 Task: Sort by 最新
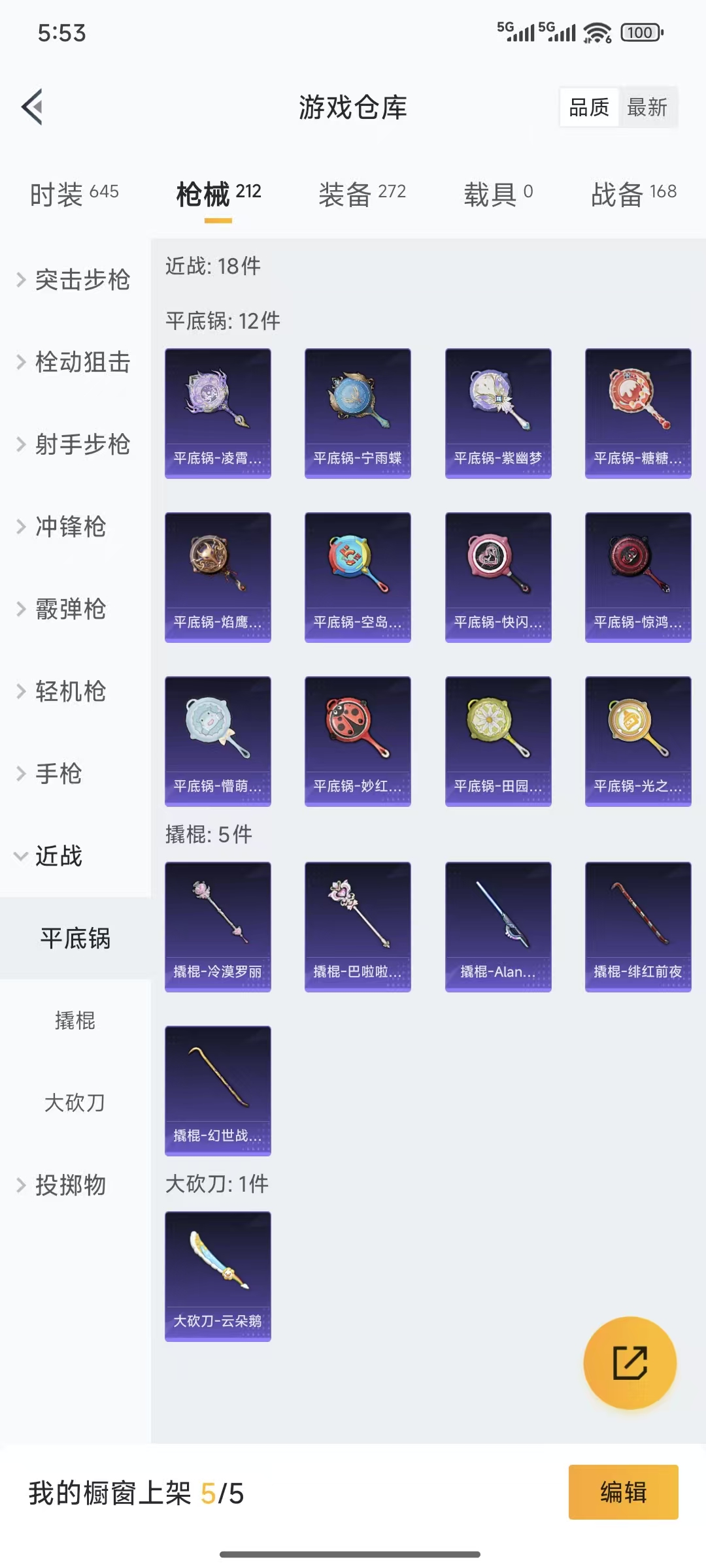[x=647, y=107]
